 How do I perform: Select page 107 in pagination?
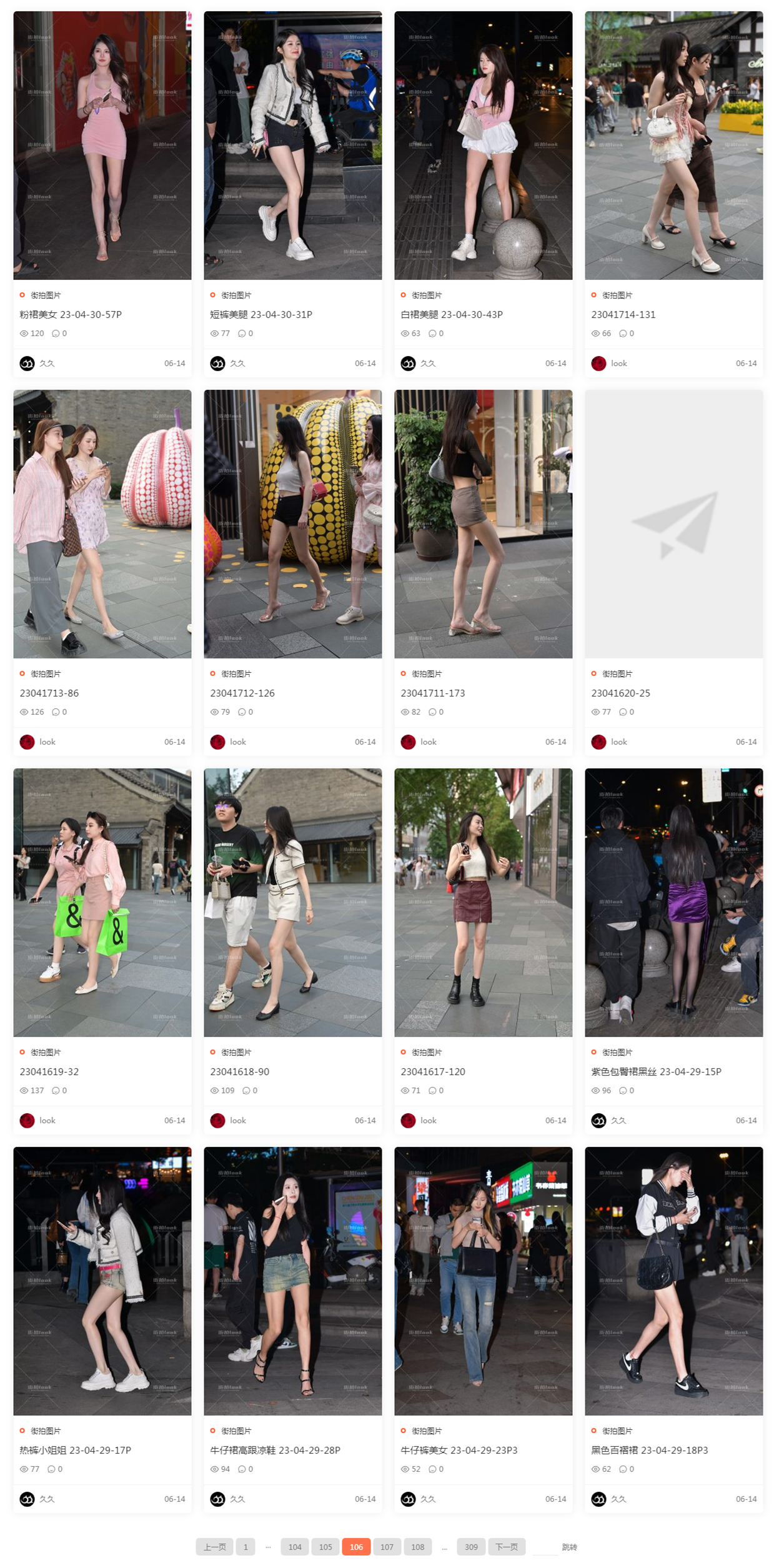pyautogui.click(x=387, y=1547)
